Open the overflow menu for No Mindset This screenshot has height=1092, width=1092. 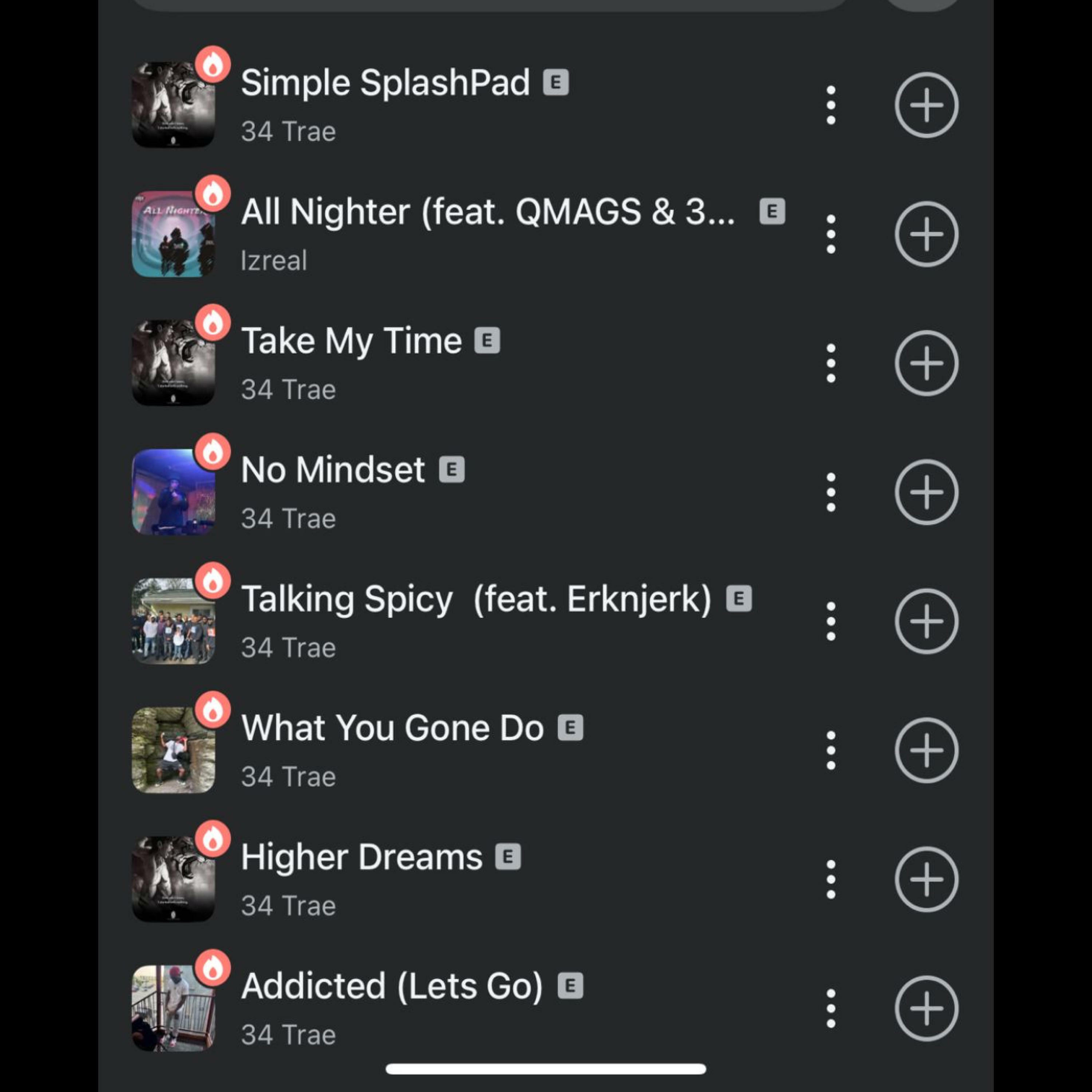[x=830, y=492]
